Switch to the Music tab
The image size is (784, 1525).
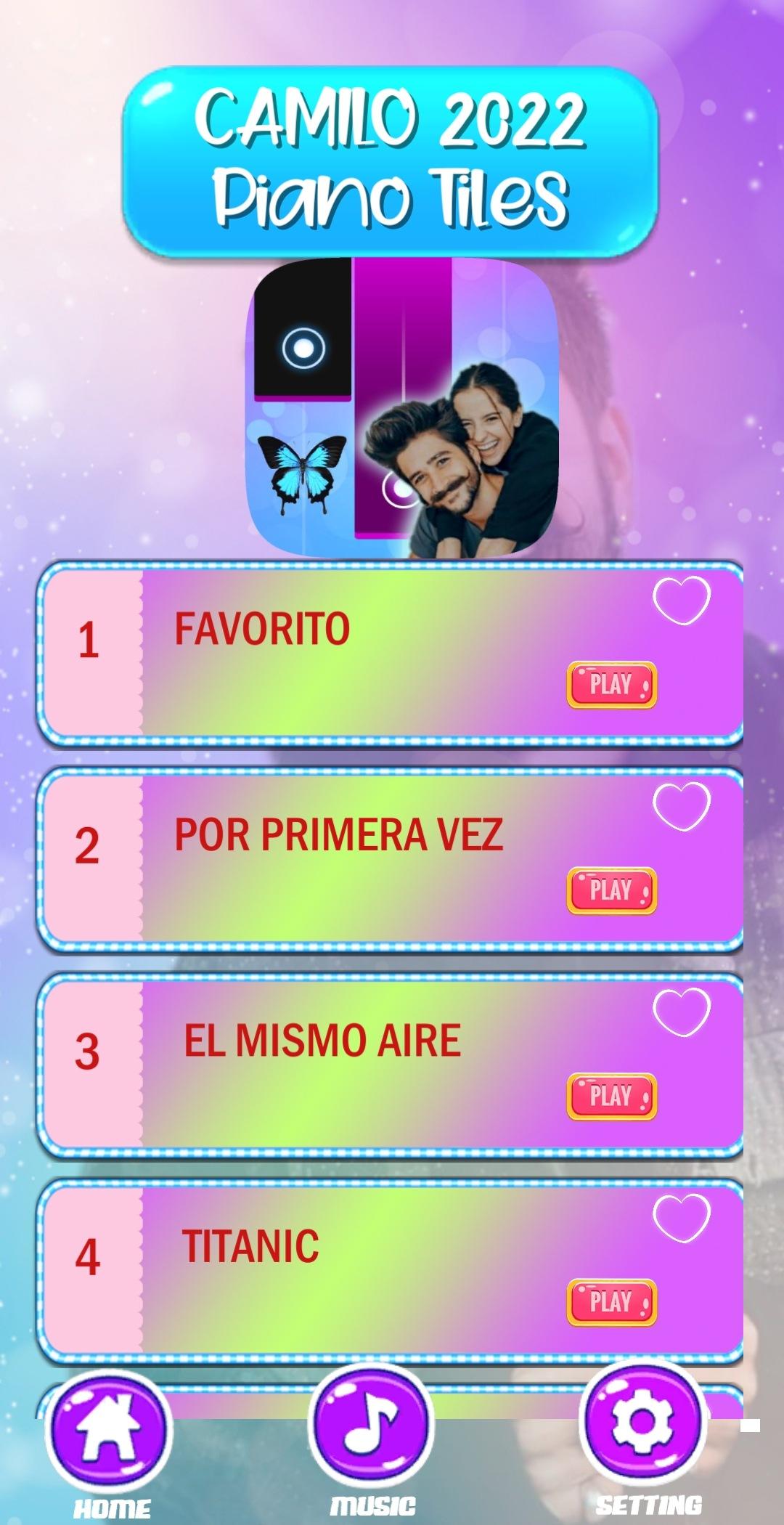click(x=371, y=1425)
